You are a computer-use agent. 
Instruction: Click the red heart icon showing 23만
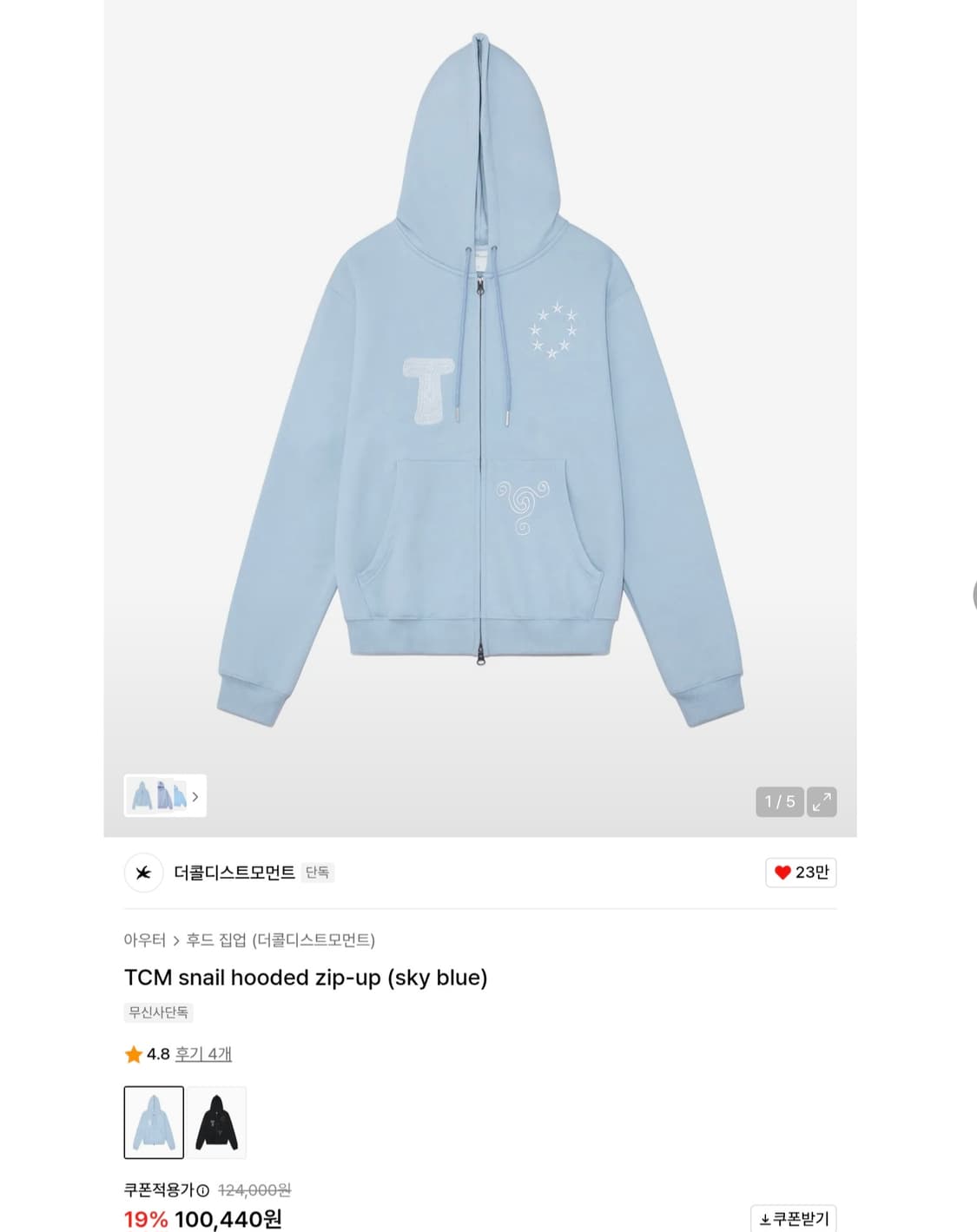click(x=783, y=872)
